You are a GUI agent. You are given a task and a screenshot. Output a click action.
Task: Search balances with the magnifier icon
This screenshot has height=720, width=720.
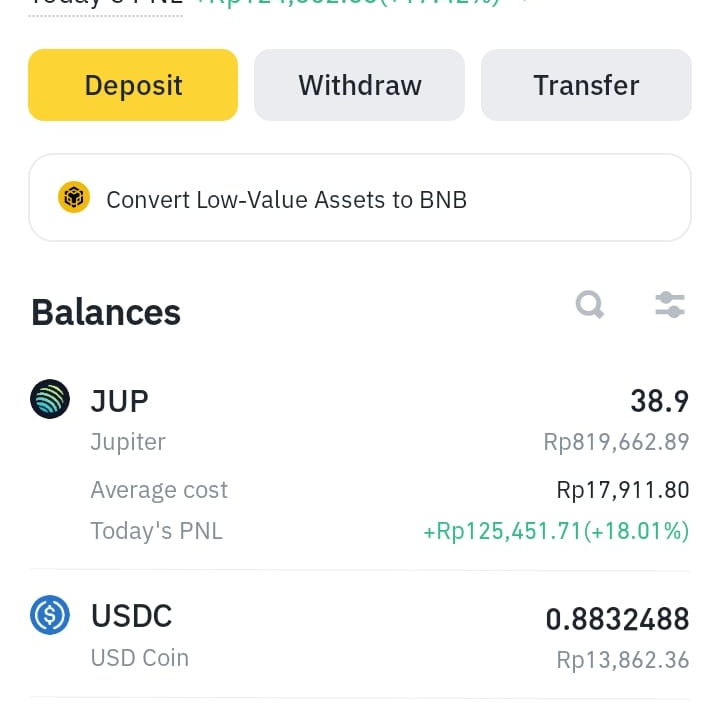pyautogui.click(x=590, y=305)
